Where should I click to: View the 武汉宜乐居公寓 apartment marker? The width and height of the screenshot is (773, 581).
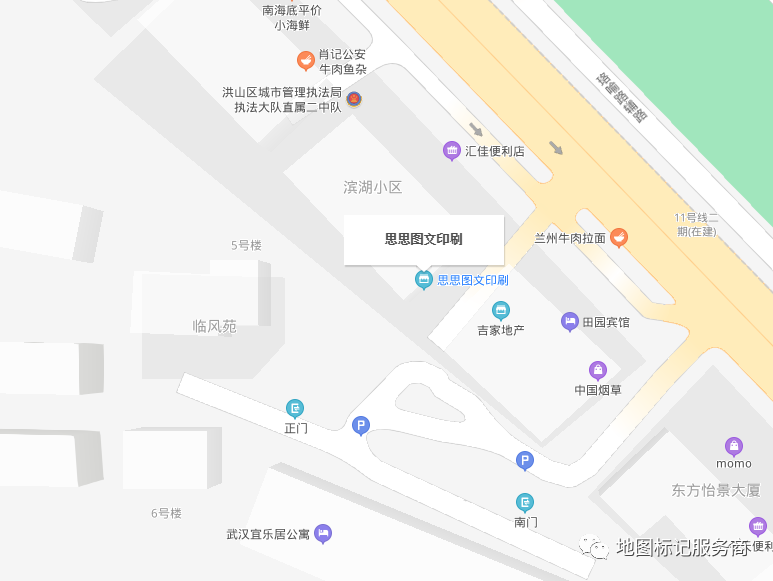323,534
